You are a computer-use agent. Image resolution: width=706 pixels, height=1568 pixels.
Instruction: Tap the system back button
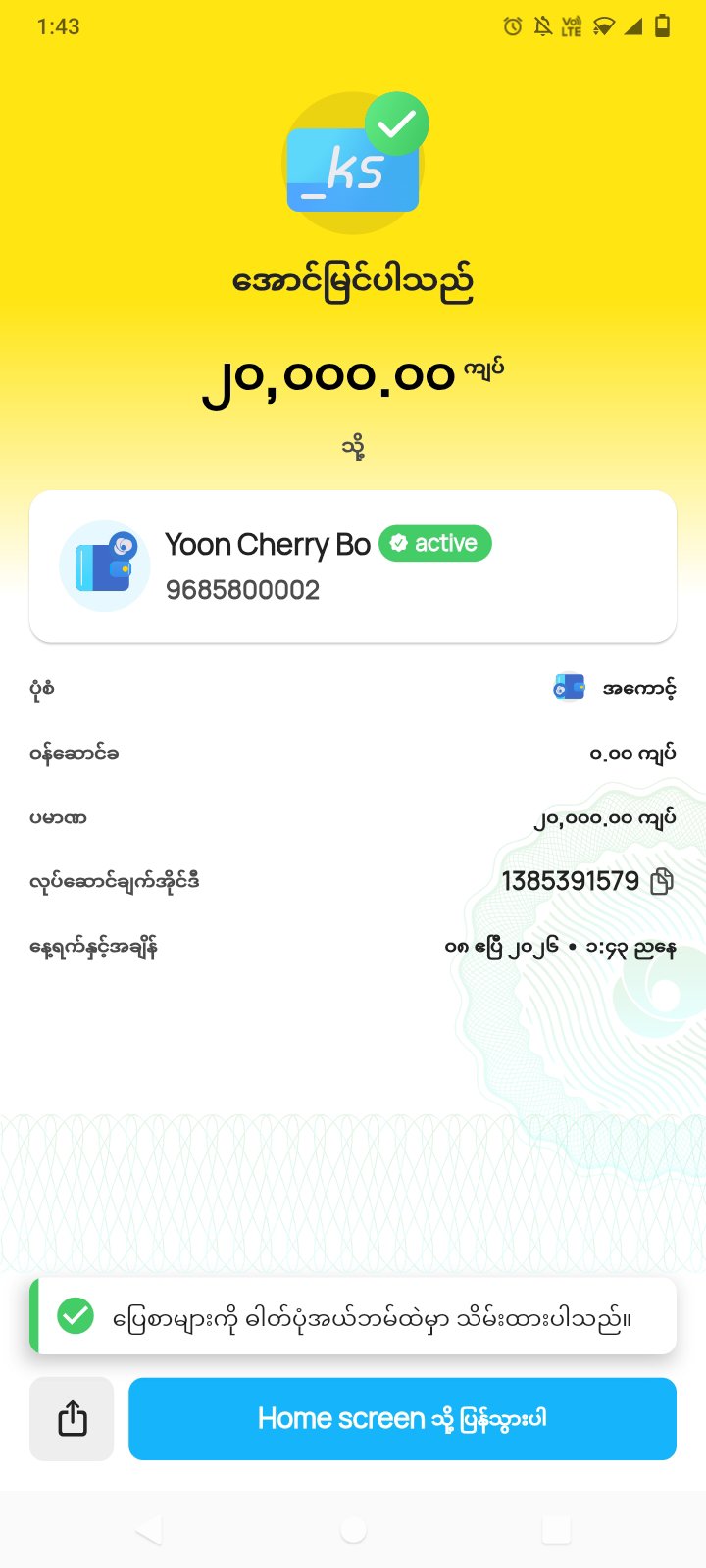point(149,1529)
